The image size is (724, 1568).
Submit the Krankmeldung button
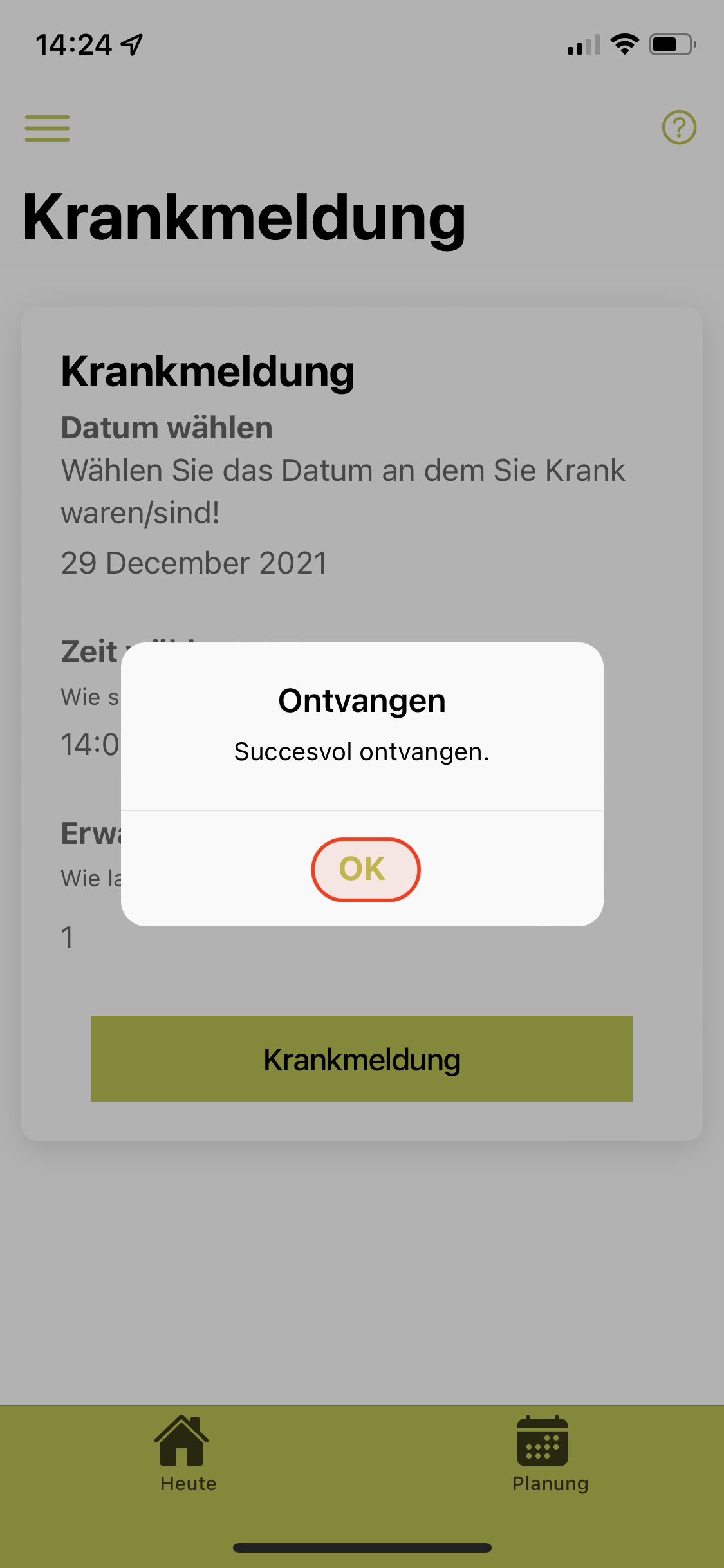tap(362, 1059)
